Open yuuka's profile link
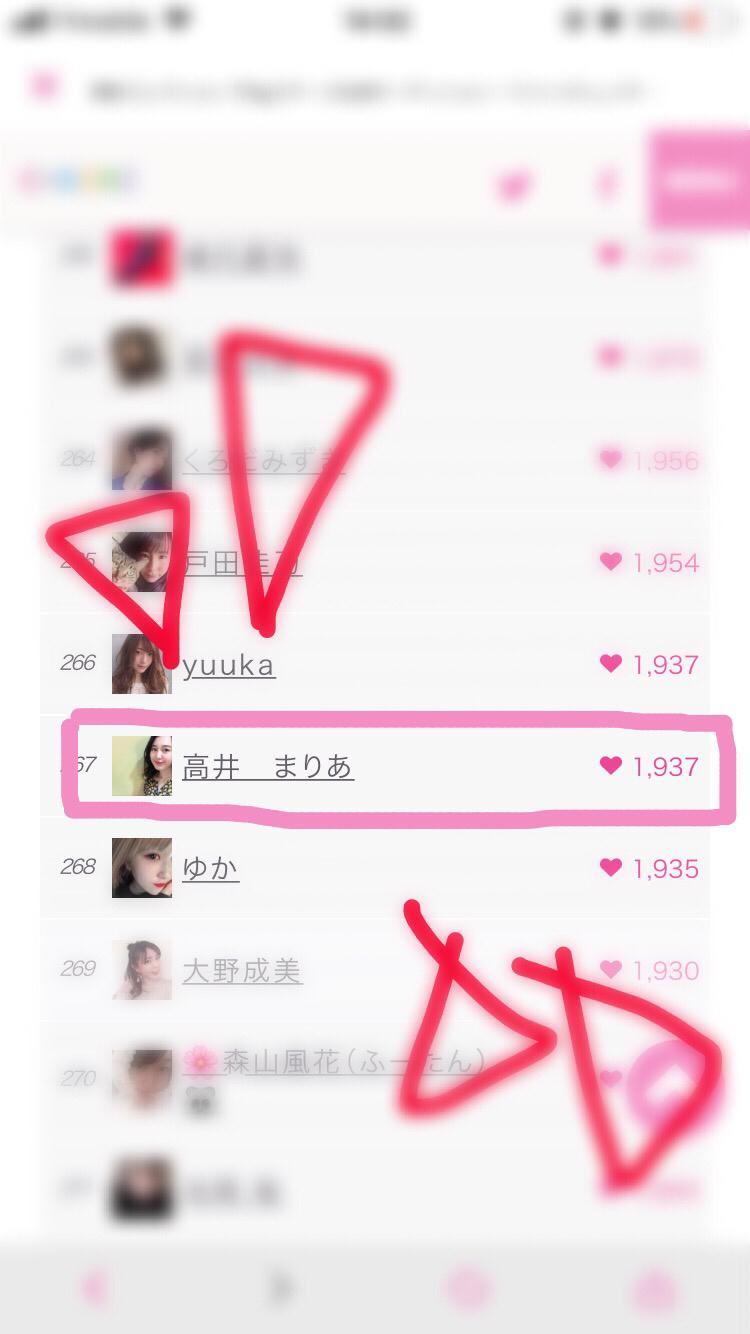The width and height of the screenshot is (750, 1334). [x=228, y=665]
